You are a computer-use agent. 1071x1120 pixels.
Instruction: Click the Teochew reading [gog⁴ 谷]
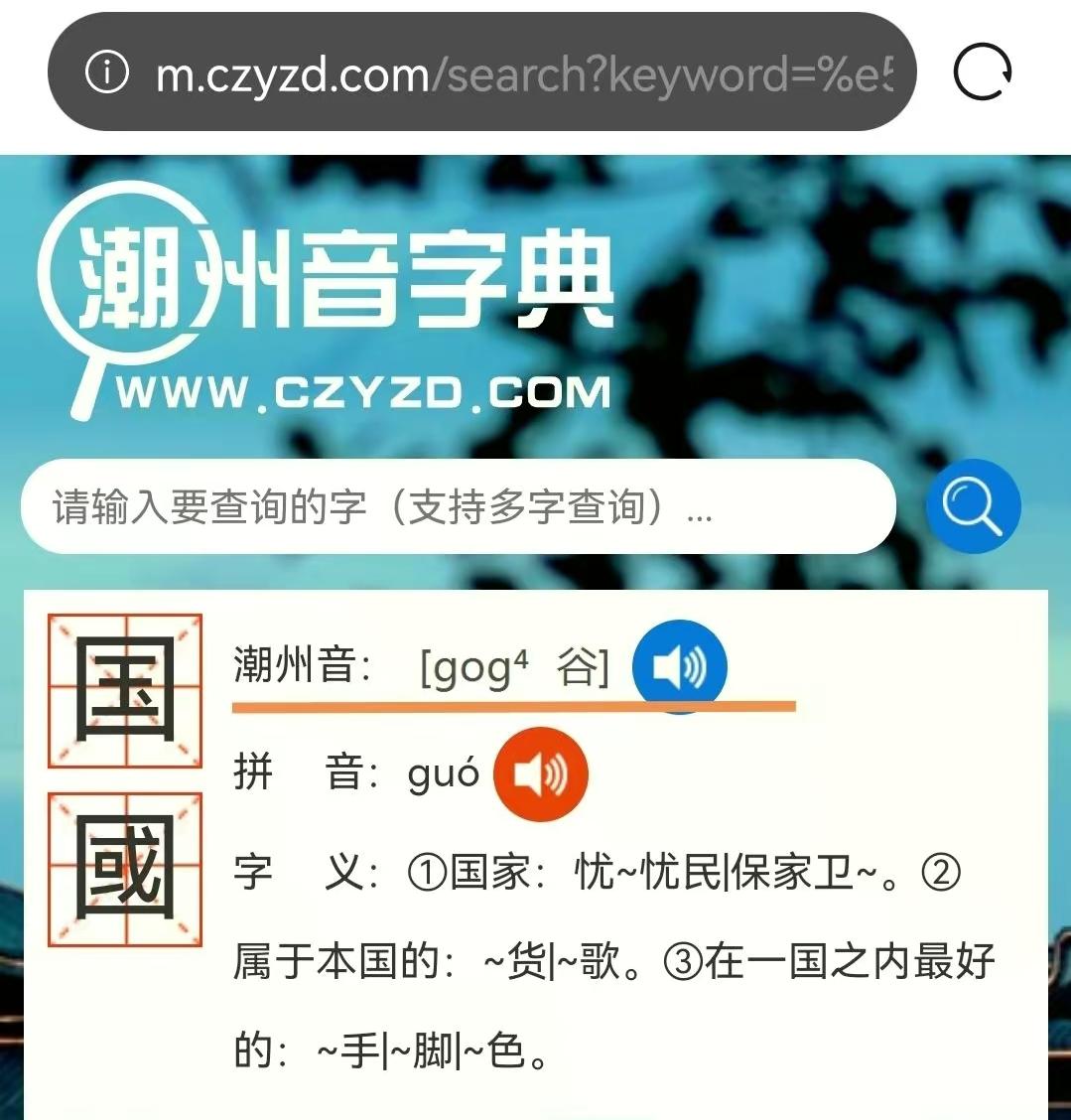tap(516, 666)
